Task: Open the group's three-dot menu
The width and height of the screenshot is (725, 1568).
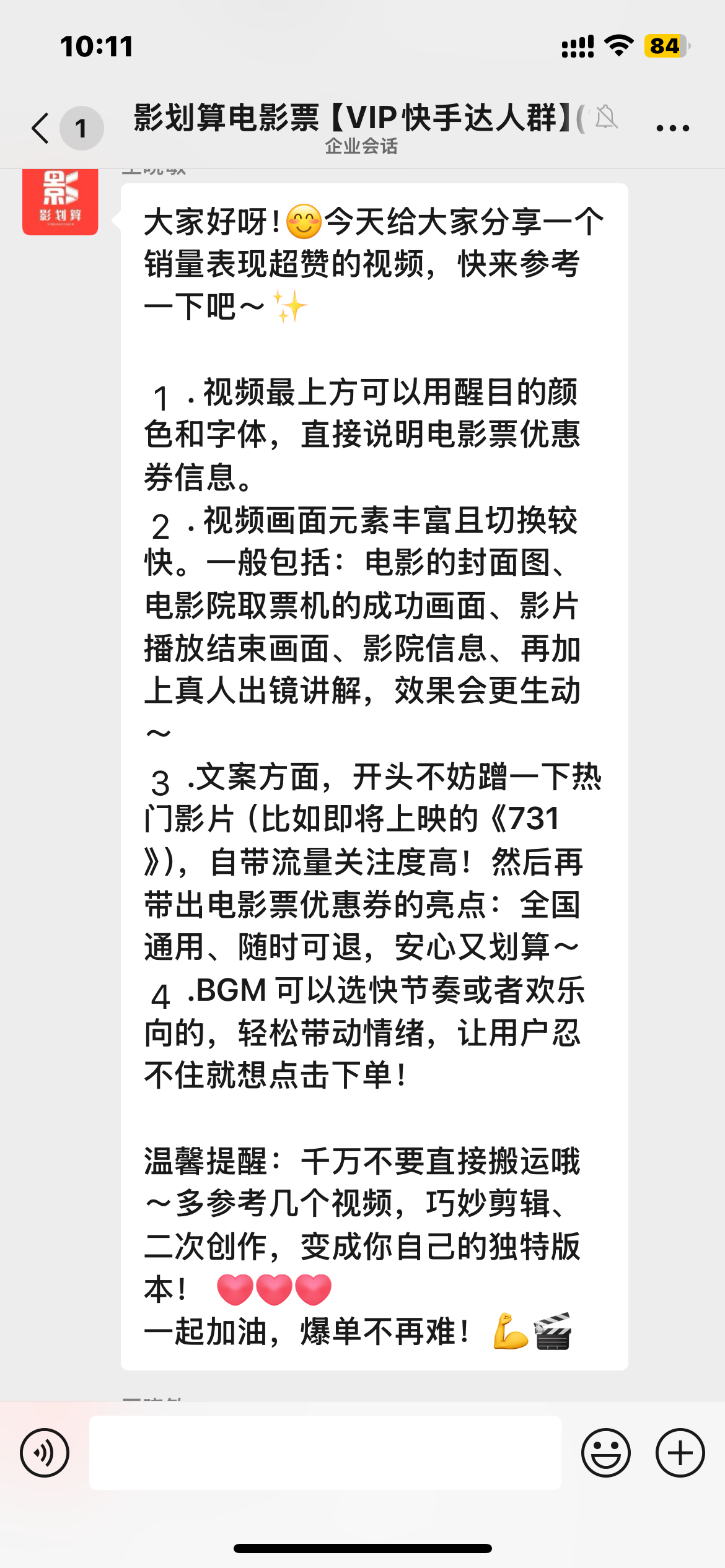Action: click(672, 128)
